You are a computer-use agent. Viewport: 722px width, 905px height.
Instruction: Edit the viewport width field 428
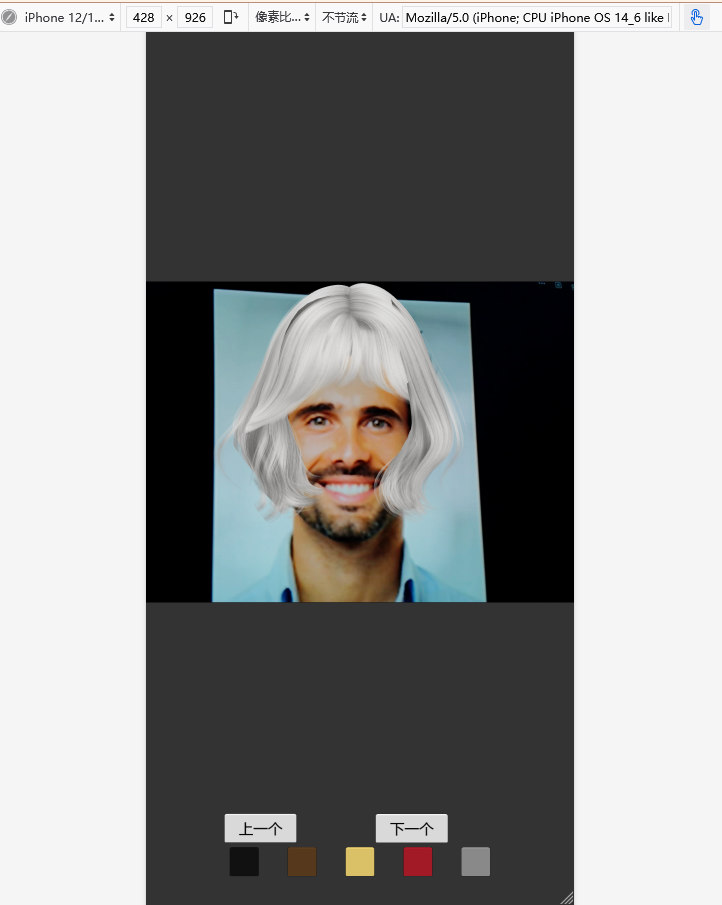(144, 17)
